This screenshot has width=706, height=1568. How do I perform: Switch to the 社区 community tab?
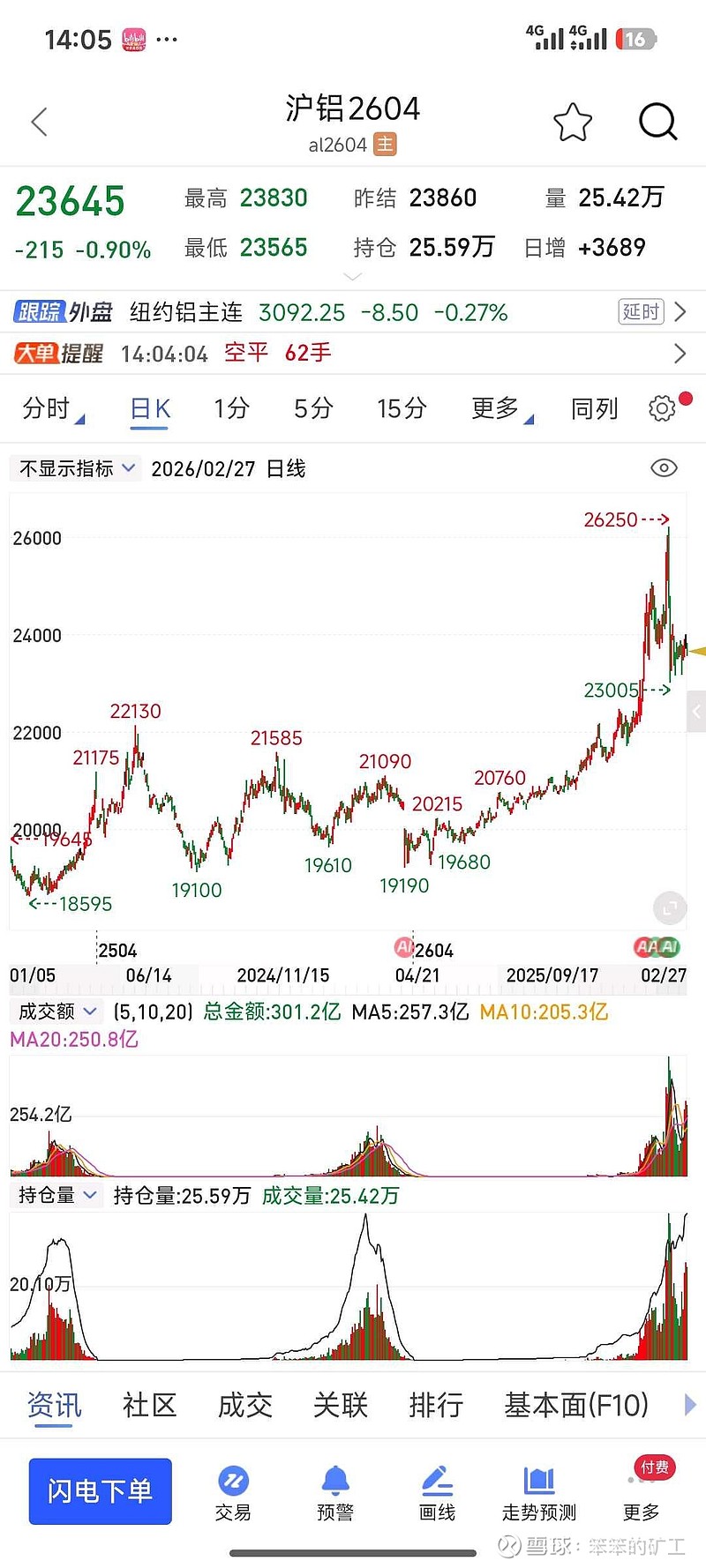(148, 1406)
